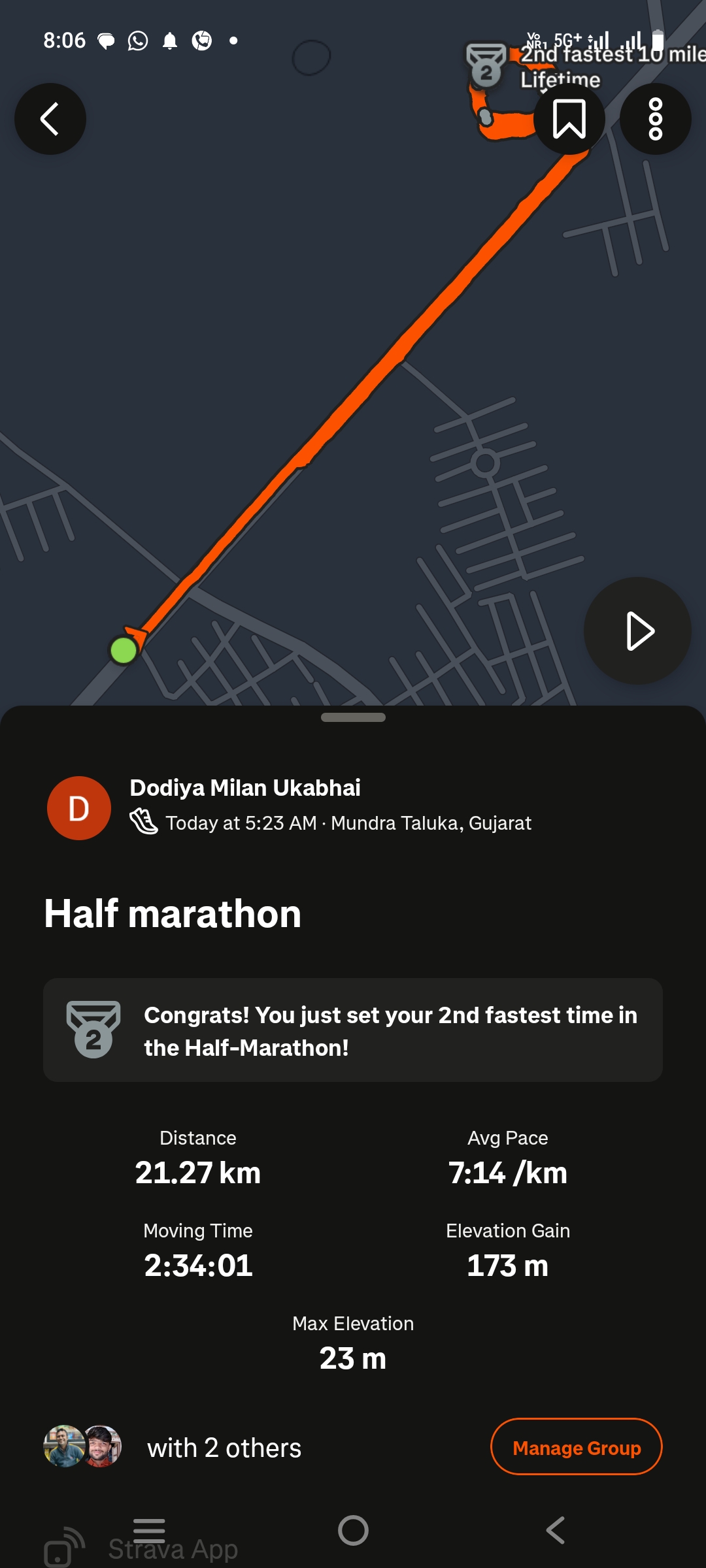
Task: Open Dodiya Milan Ukabhai's profile avatar
Action: [x=79, y=808]
